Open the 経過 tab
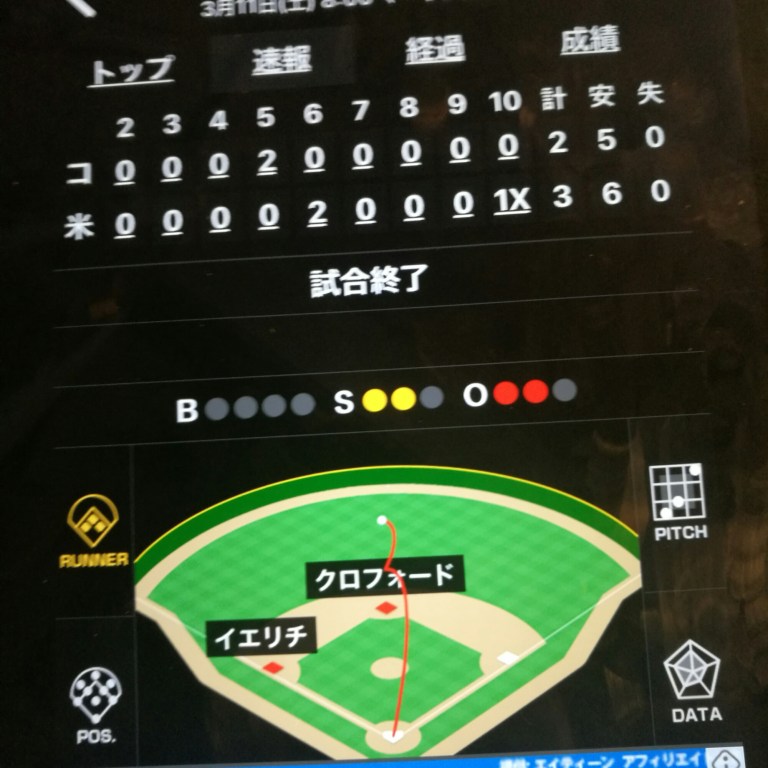 pyautogui.click(x=434, y=49)
